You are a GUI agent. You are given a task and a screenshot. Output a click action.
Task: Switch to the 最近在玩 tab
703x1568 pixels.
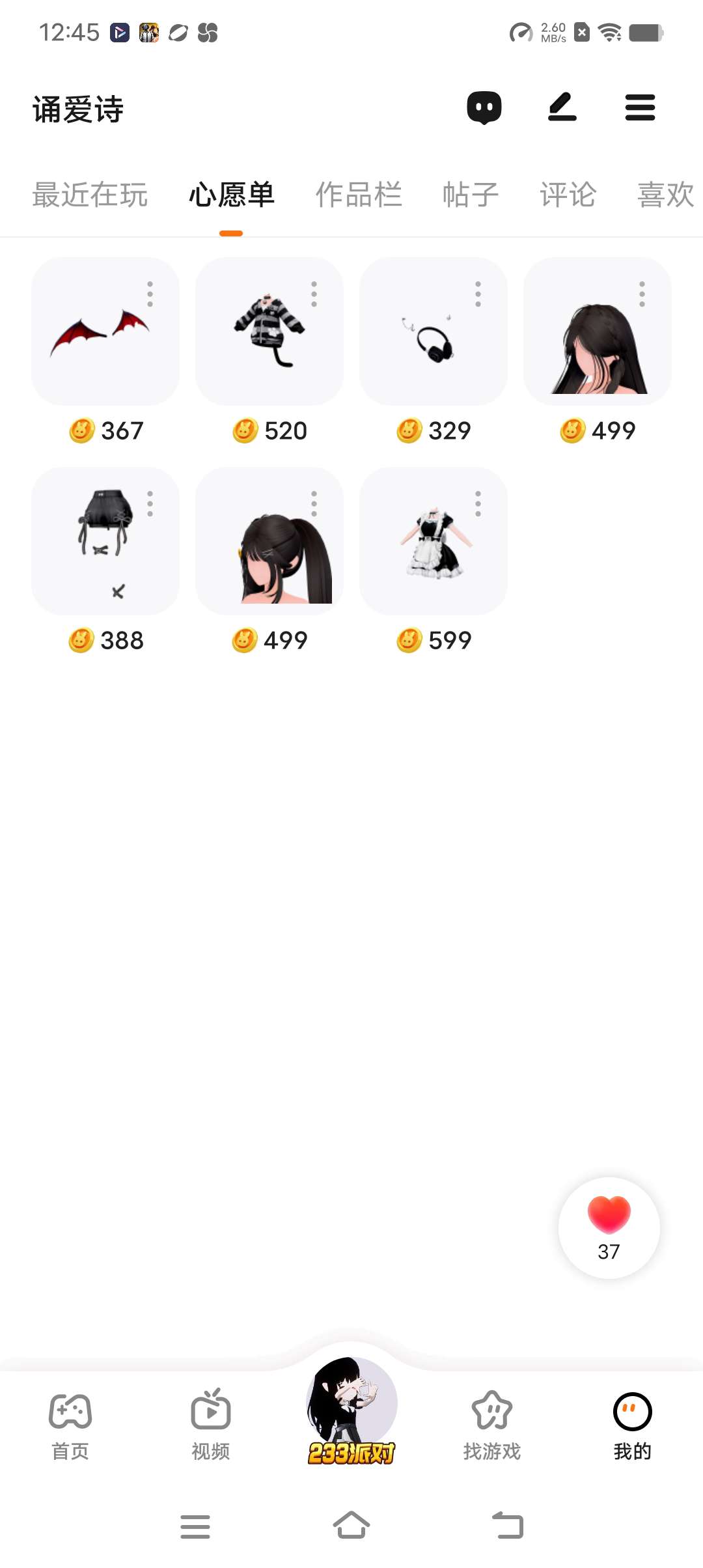pyautogui.click(x=90, y=195)
